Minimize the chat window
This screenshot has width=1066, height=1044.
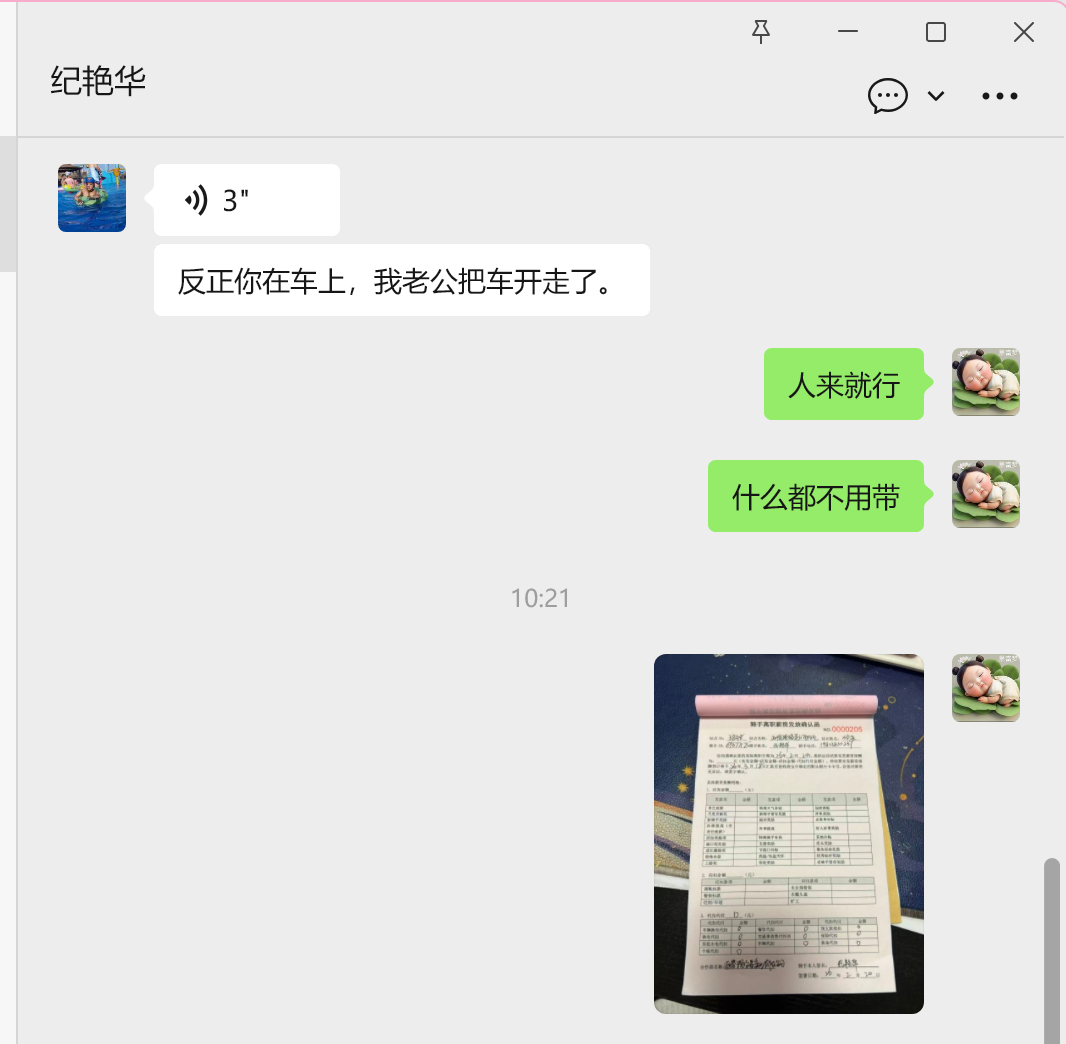point(848,32)
